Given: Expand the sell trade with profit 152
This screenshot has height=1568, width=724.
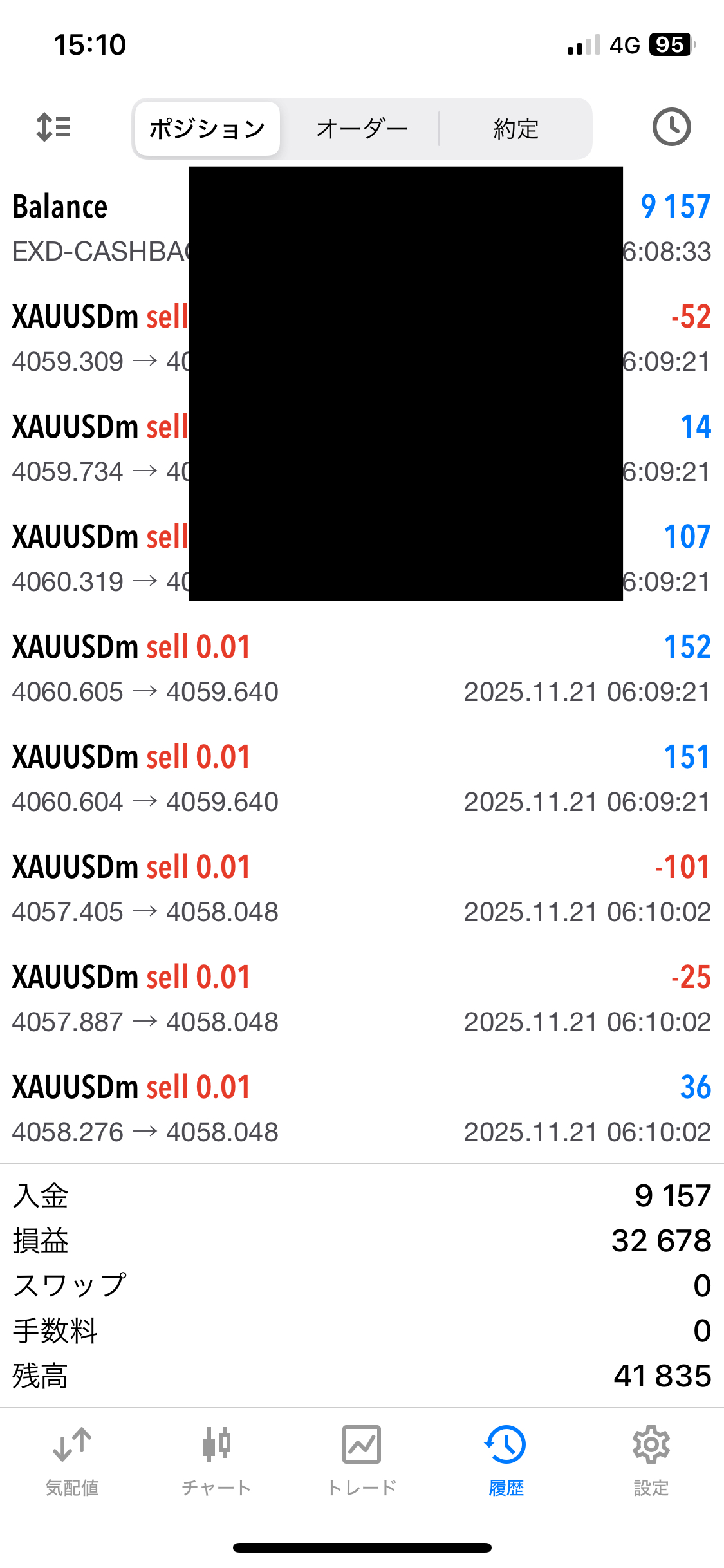Looking at the screenshot, I should pyautogui.click(x=362, y=668).
